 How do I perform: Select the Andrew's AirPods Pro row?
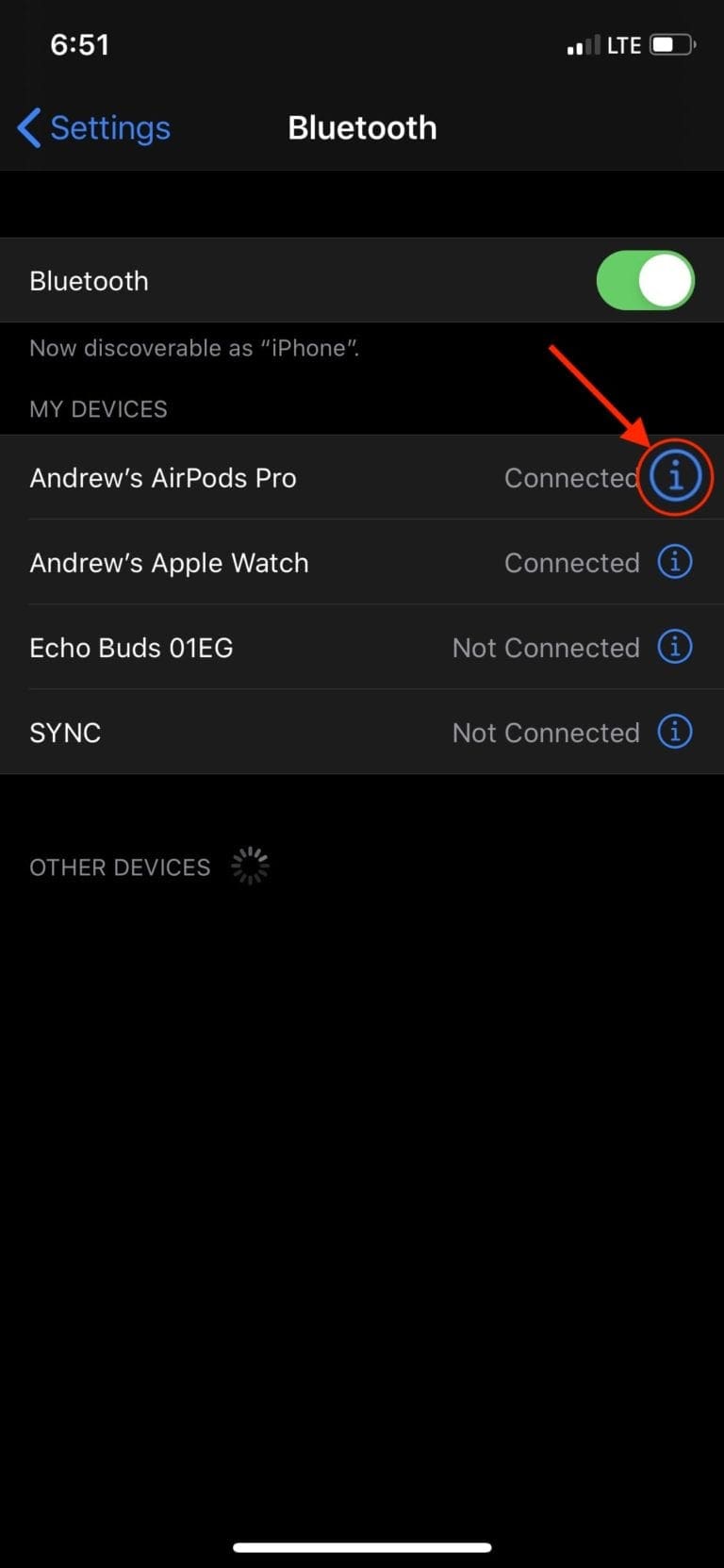362,477
